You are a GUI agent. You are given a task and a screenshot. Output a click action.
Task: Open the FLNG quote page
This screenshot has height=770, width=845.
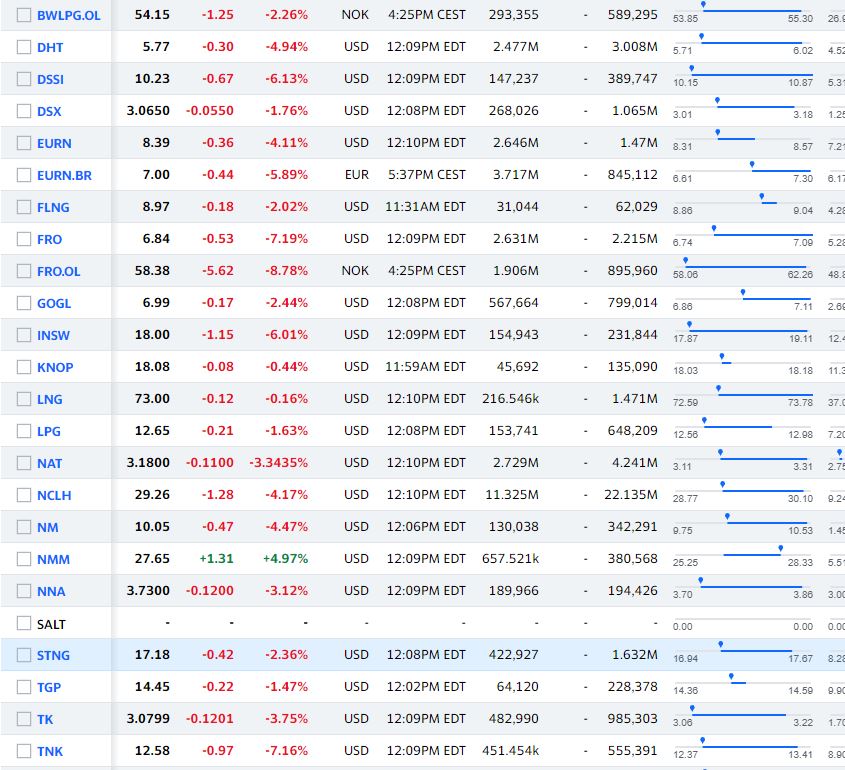(53, 207)
